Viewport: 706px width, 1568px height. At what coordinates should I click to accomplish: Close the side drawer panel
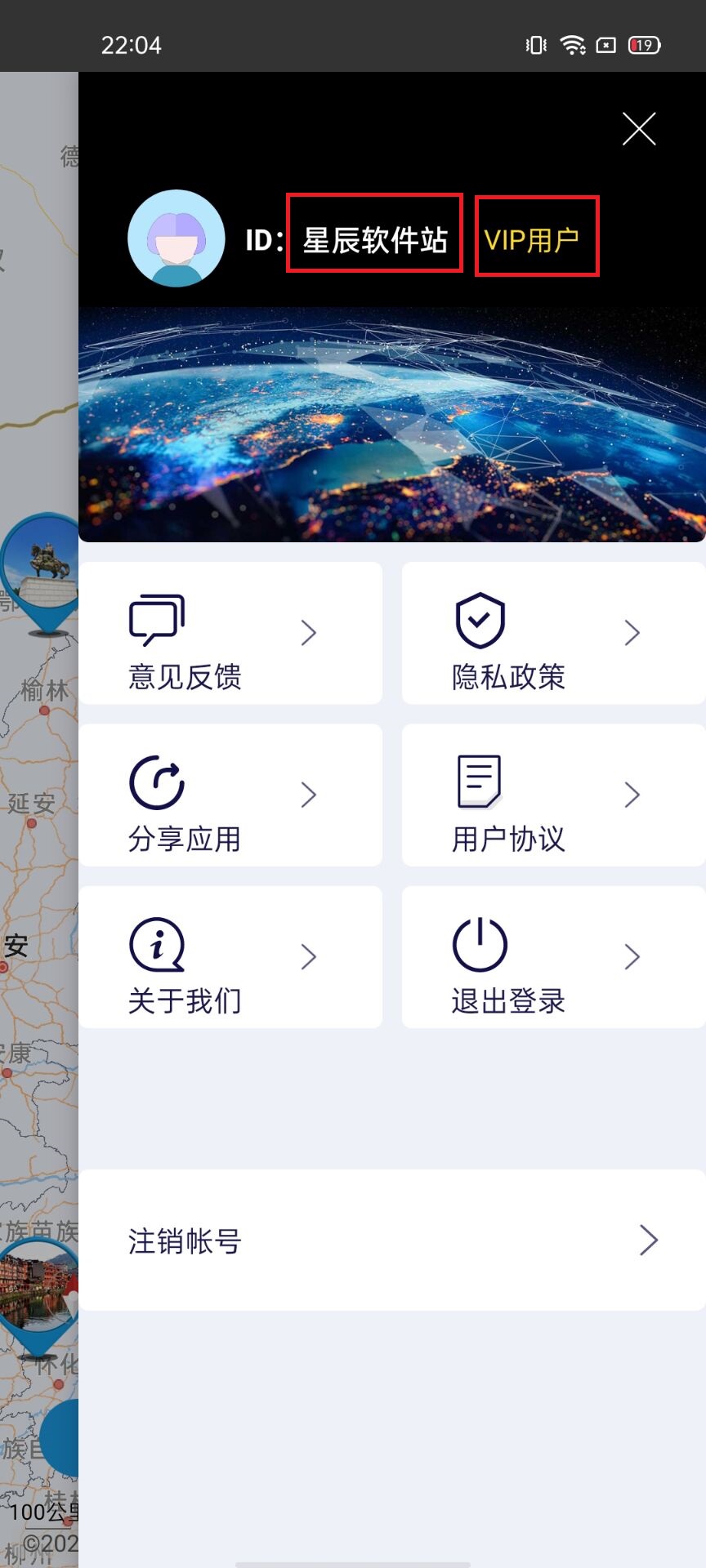tap(638, 129)
